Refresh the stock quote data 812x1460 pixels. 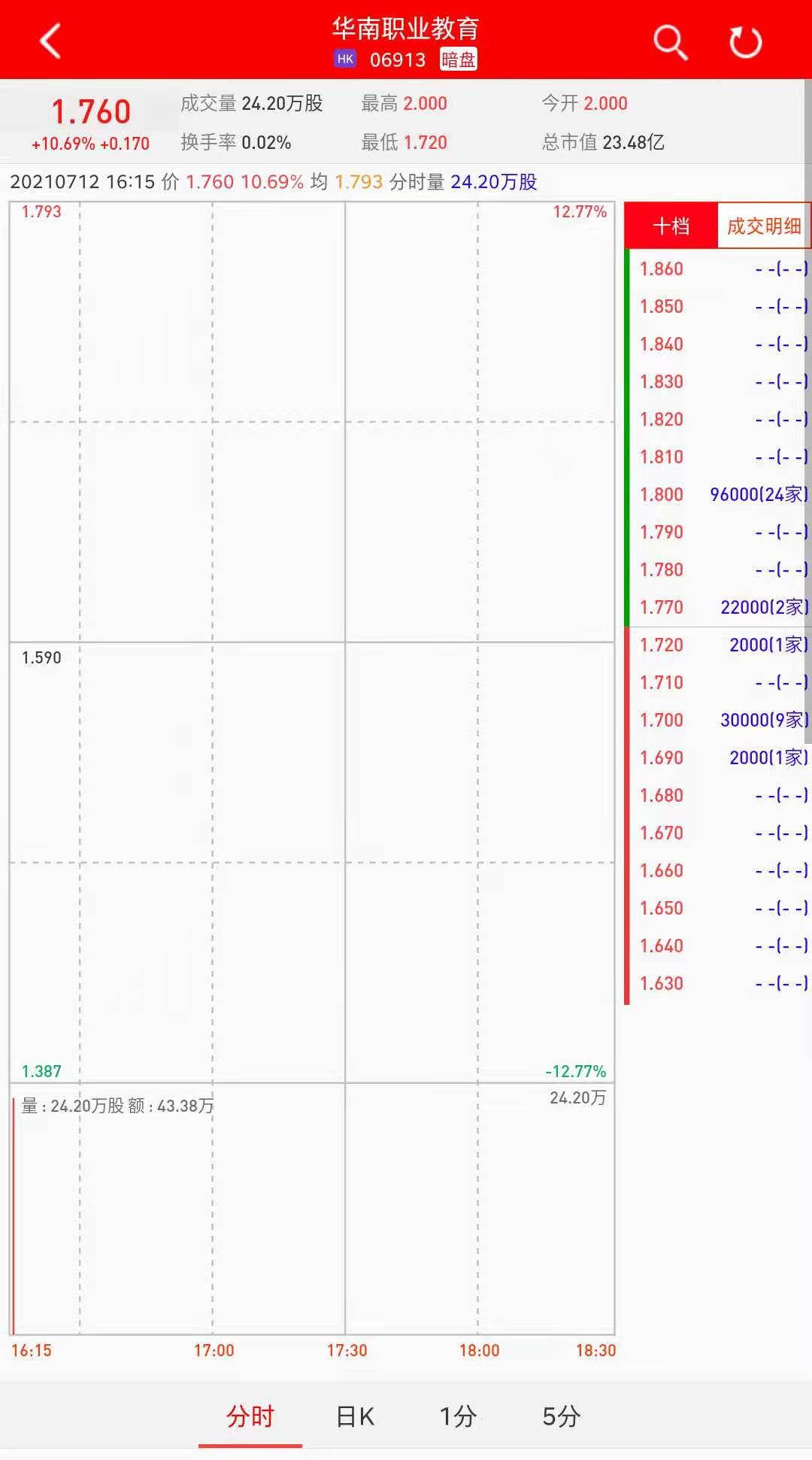745,42
